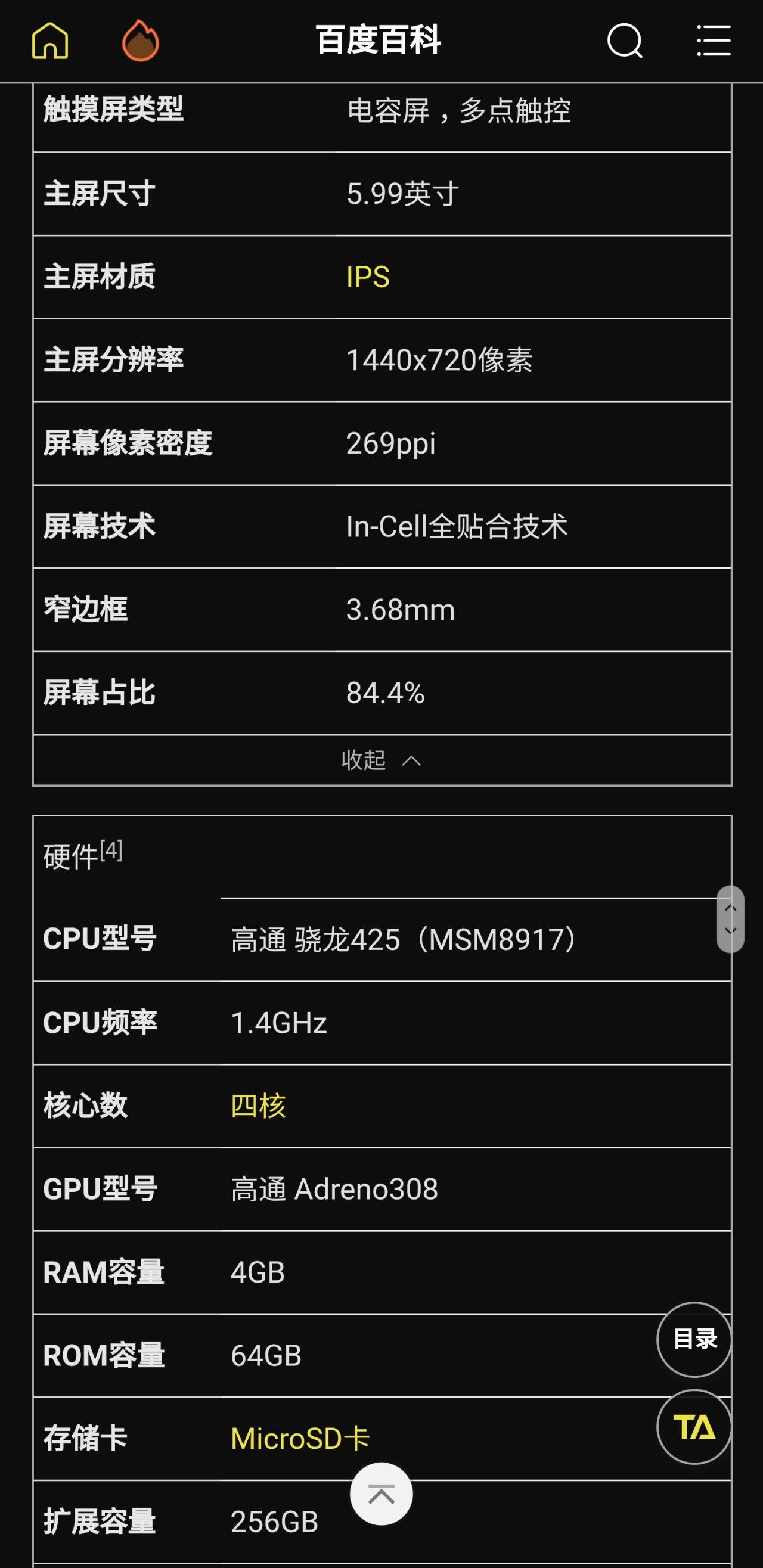
Task: Open the 目录 table of contents button
Action: (694, 1339)
